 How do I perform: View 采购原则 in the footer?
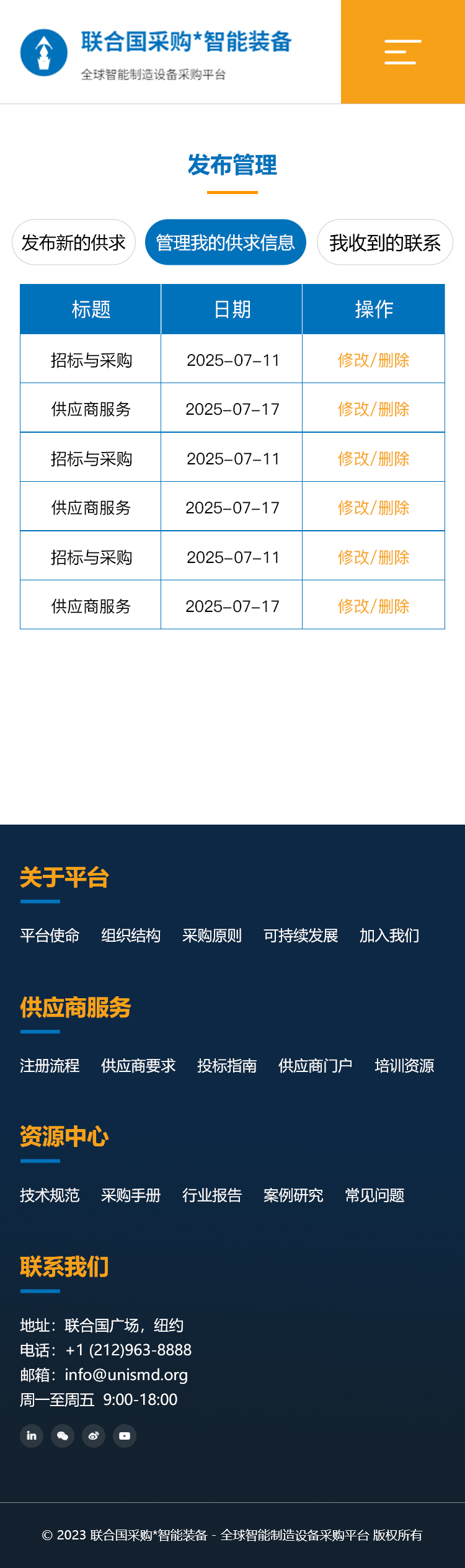(x=212, y=936)
